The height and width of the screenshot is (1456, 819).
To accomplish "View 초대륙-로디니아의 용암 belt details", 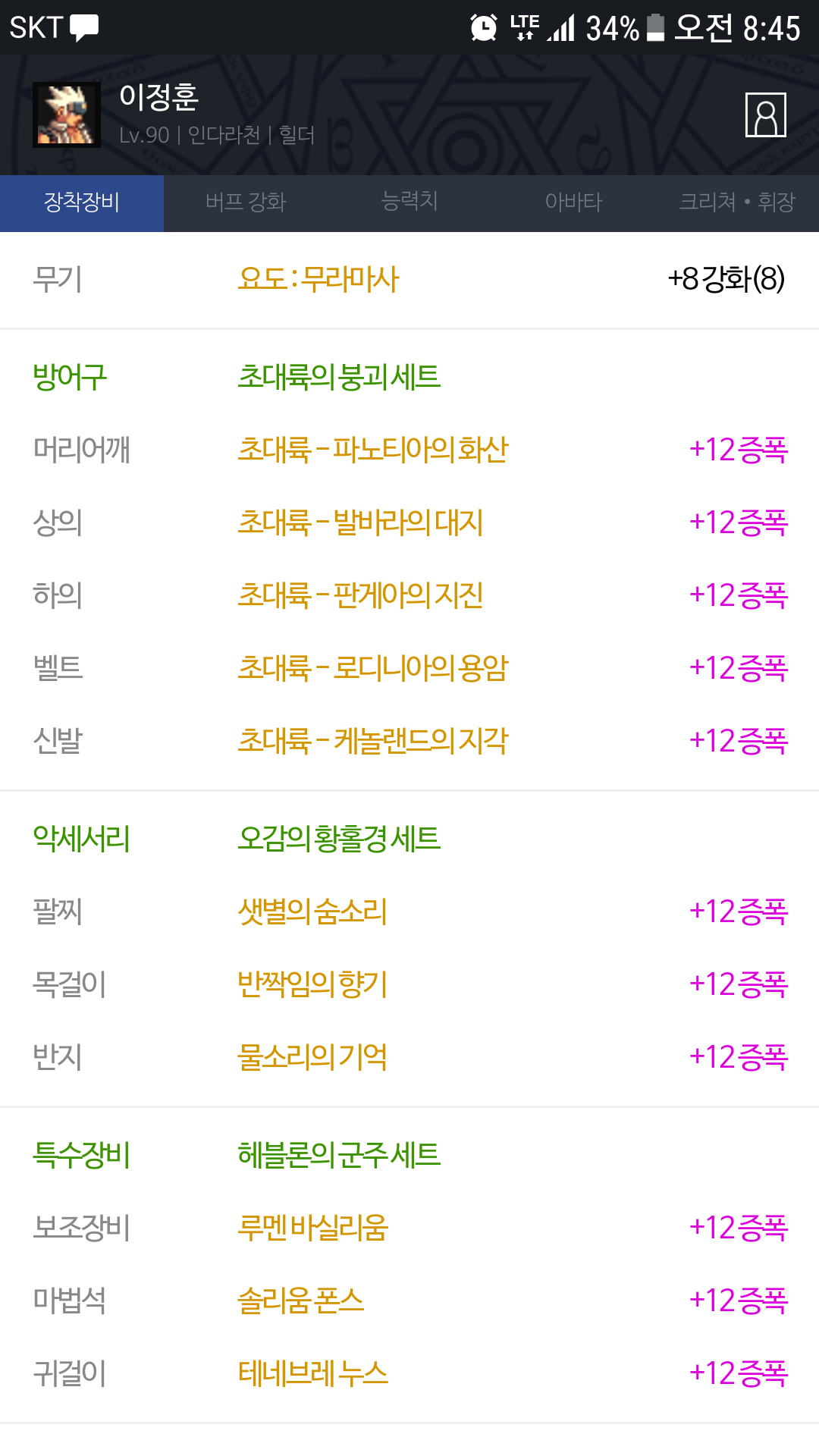I will click(x=373, y=668).
